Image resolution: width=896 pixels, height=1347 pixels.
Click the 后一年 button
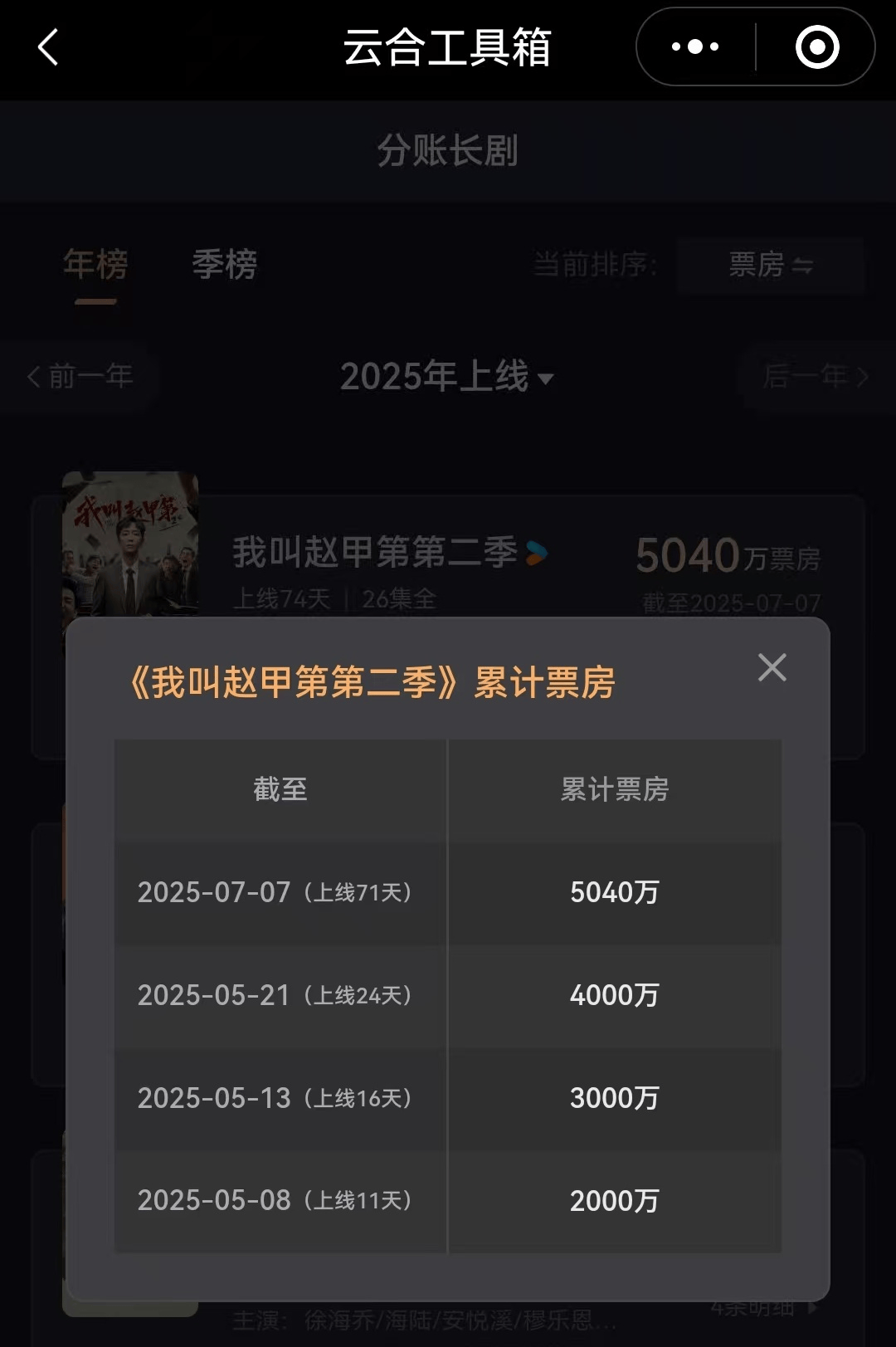tap(817, 377)
